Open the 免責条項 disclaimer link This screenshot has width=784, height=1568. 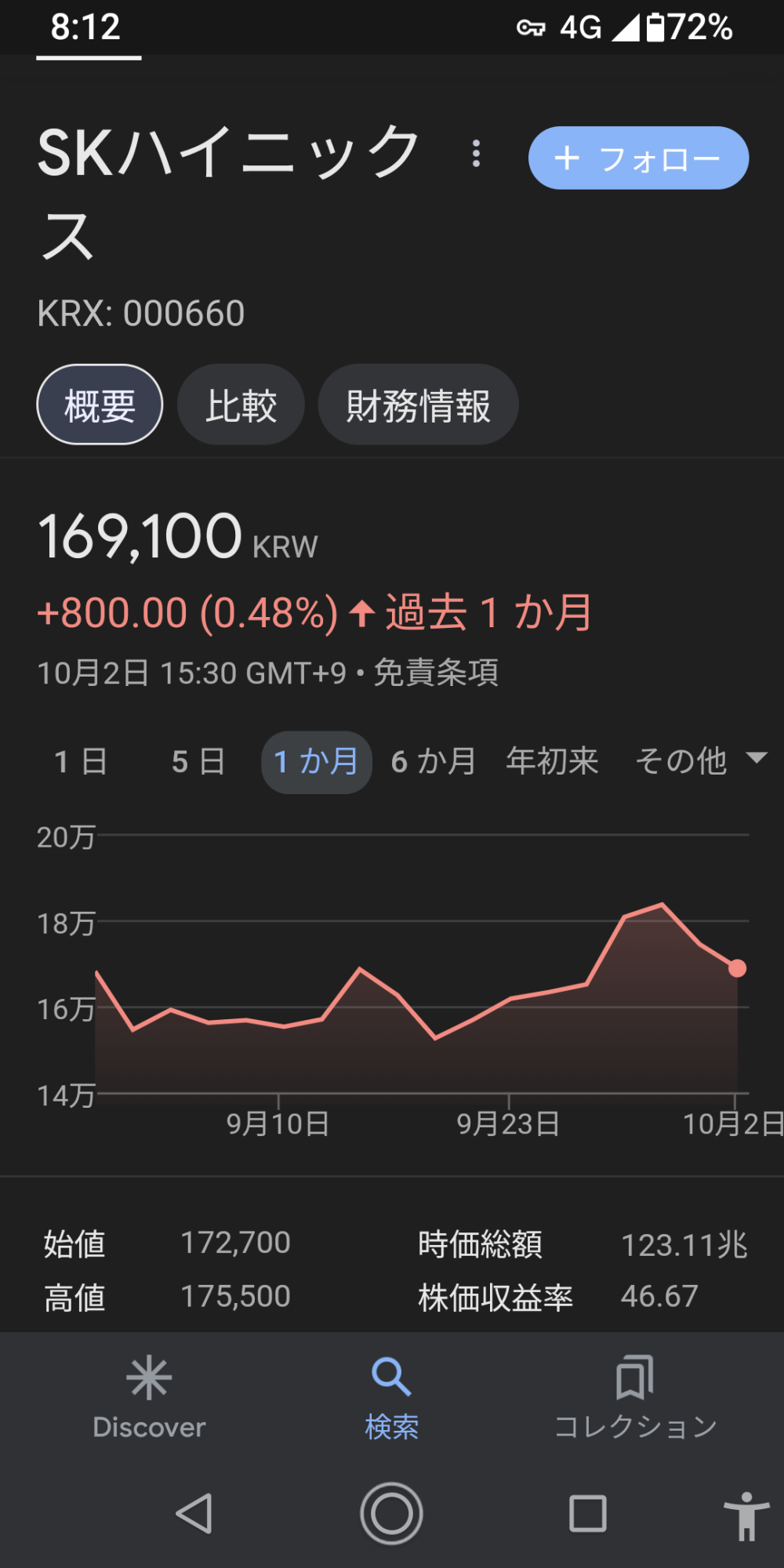point(436,673)
